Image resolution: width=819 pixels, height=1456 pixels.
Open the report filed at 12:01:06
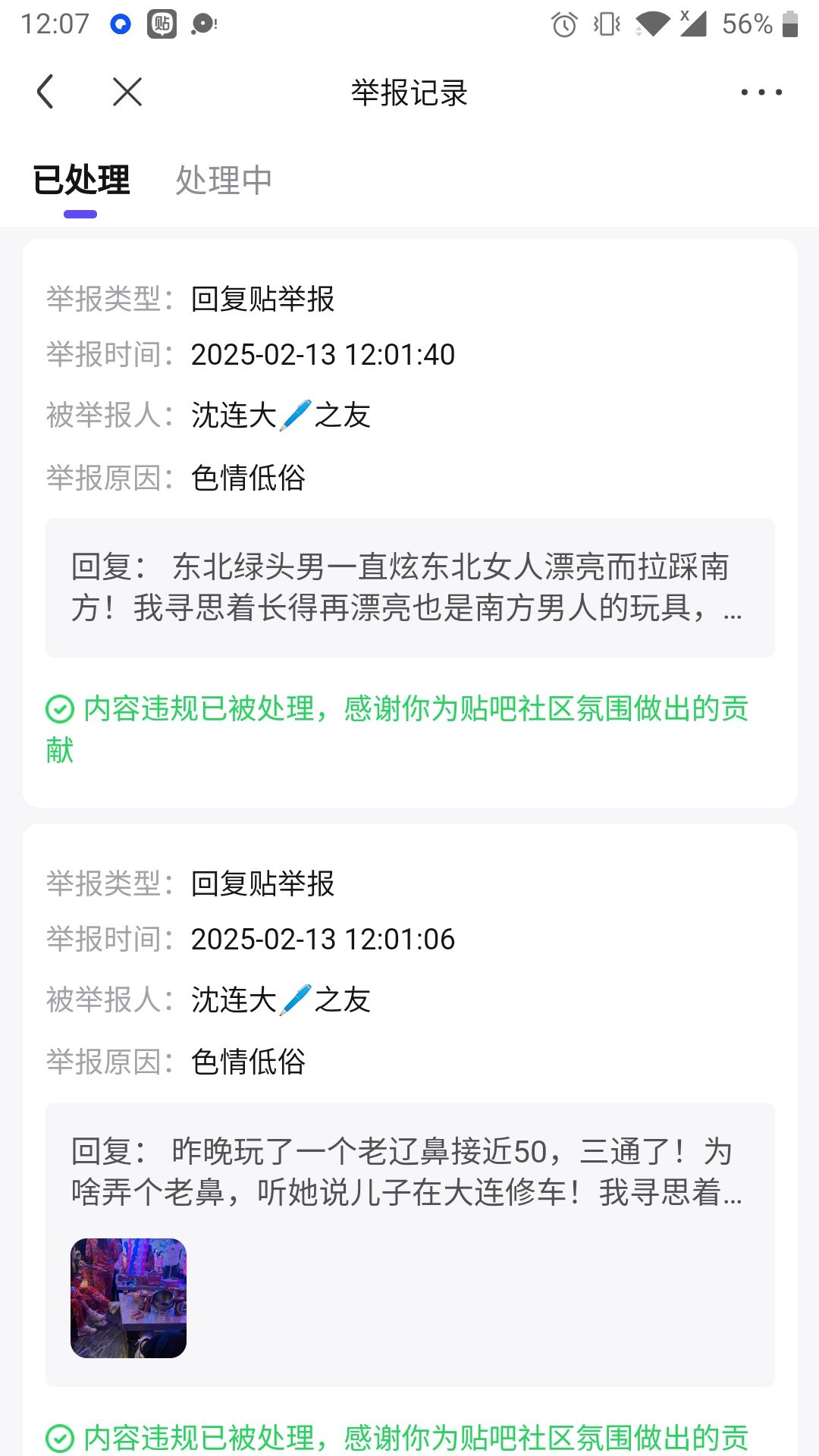pos(409,1062)
